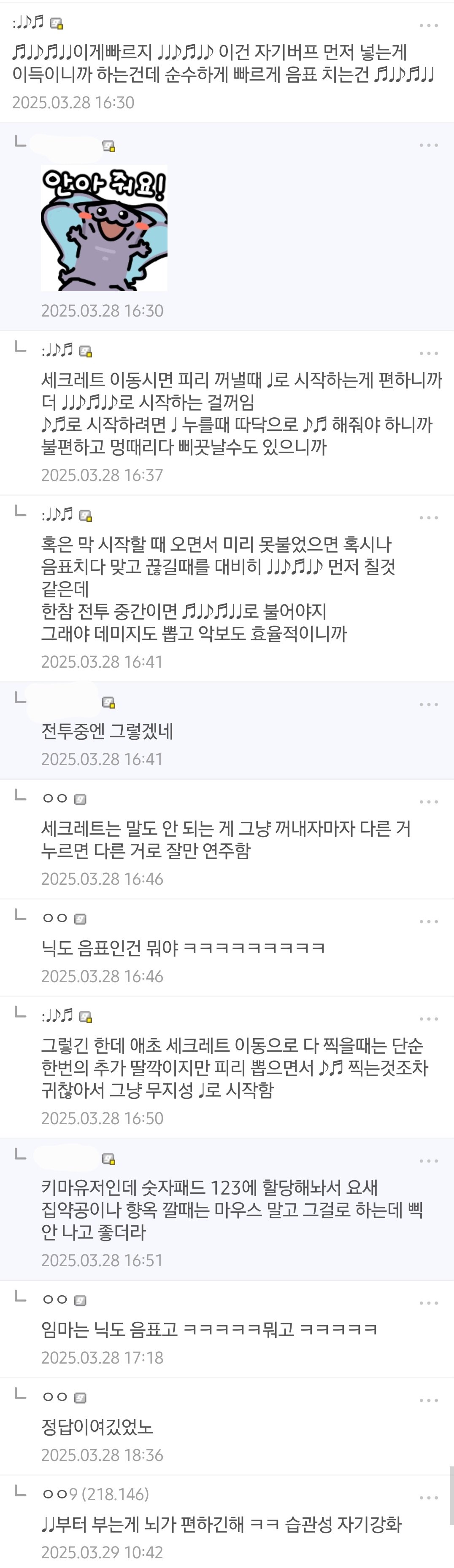Show the menu for the '혹은 막 시작할 때' reply
Viewport: 454px width, 1568px height.
tap(428, 517)
